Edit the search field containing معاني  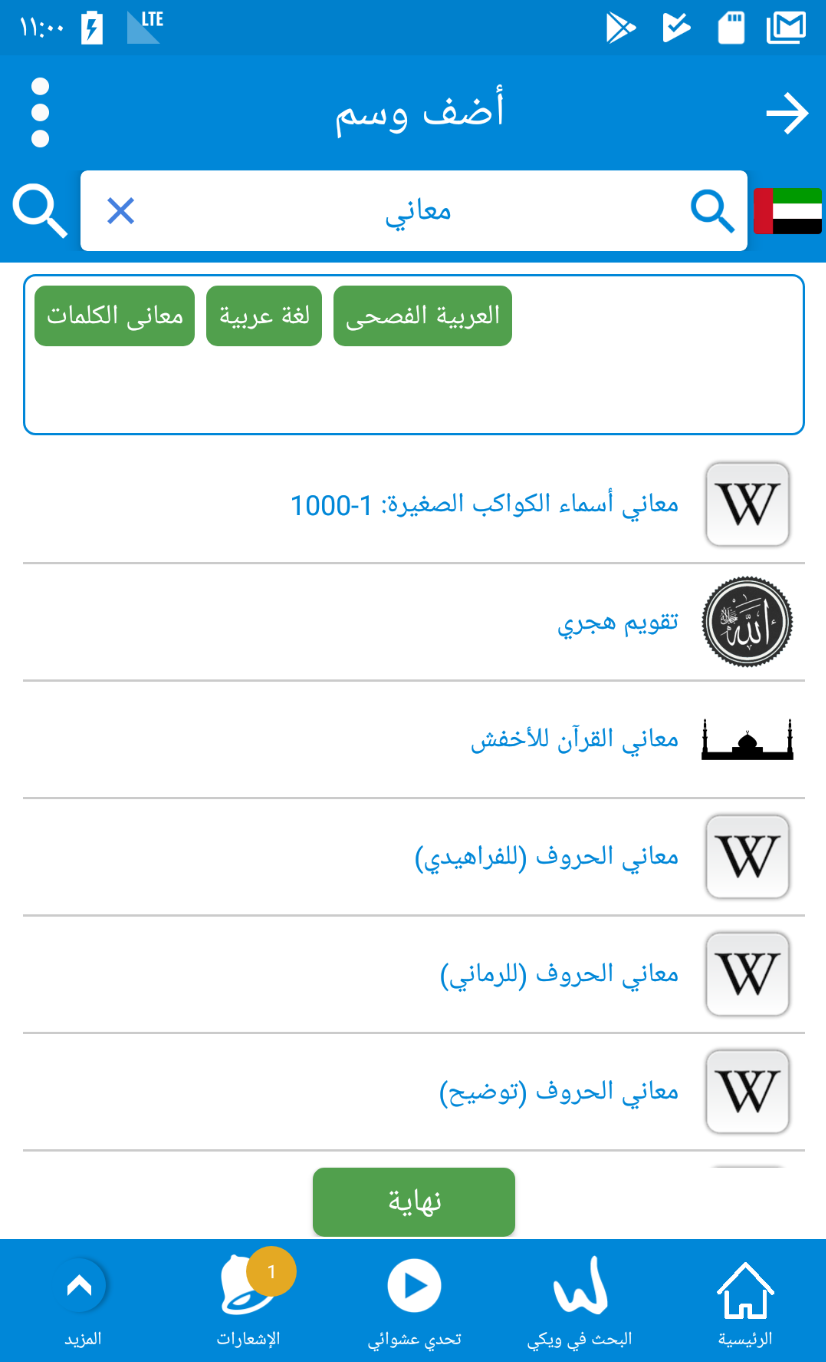click(414, 211)
